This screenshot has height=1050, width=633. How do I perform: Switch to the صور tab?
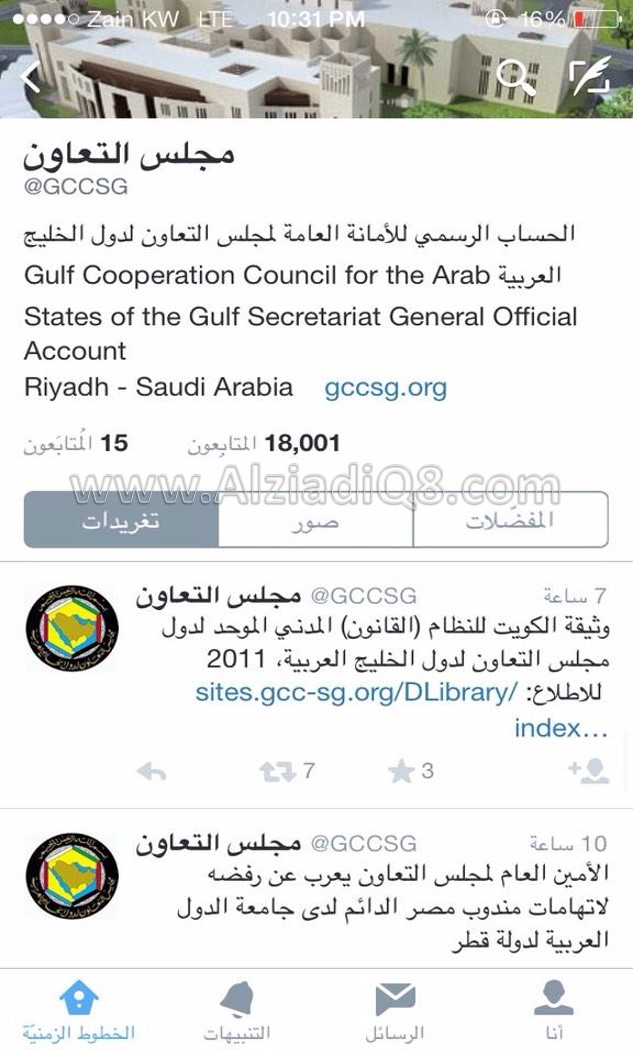coord(315,520)
